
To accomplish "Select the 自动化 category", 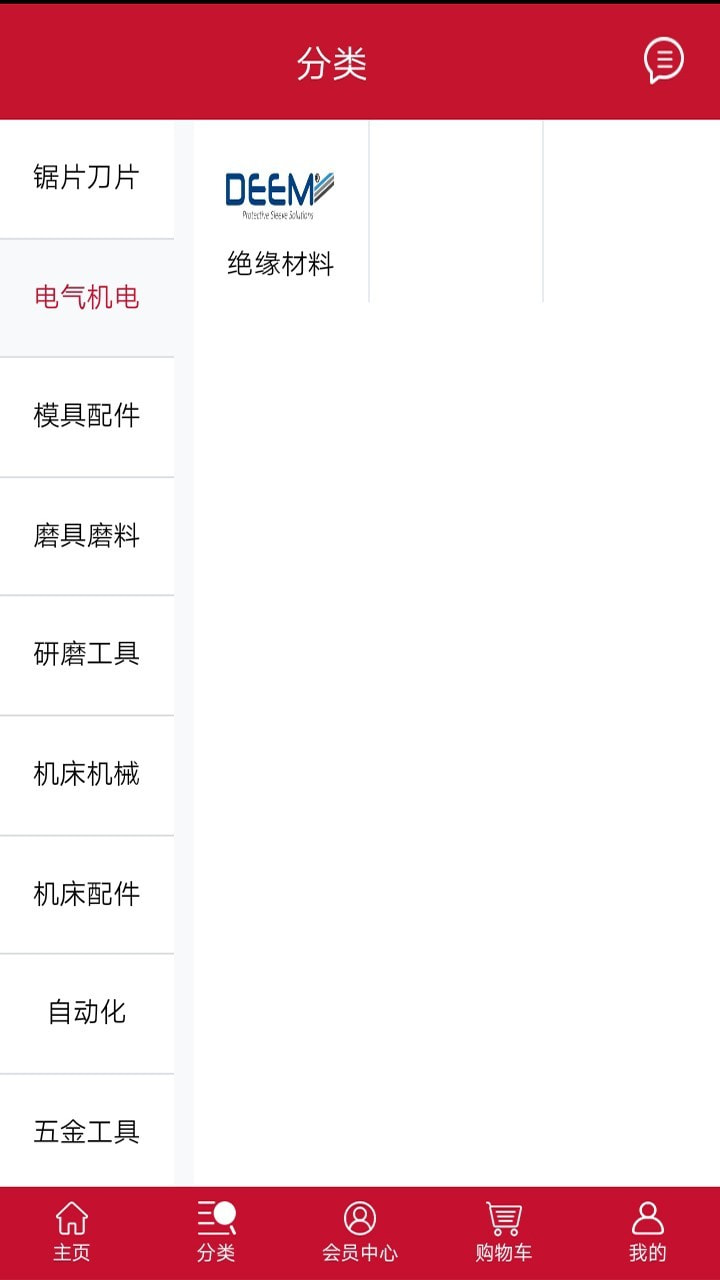I will click(x=87, y=1013).
